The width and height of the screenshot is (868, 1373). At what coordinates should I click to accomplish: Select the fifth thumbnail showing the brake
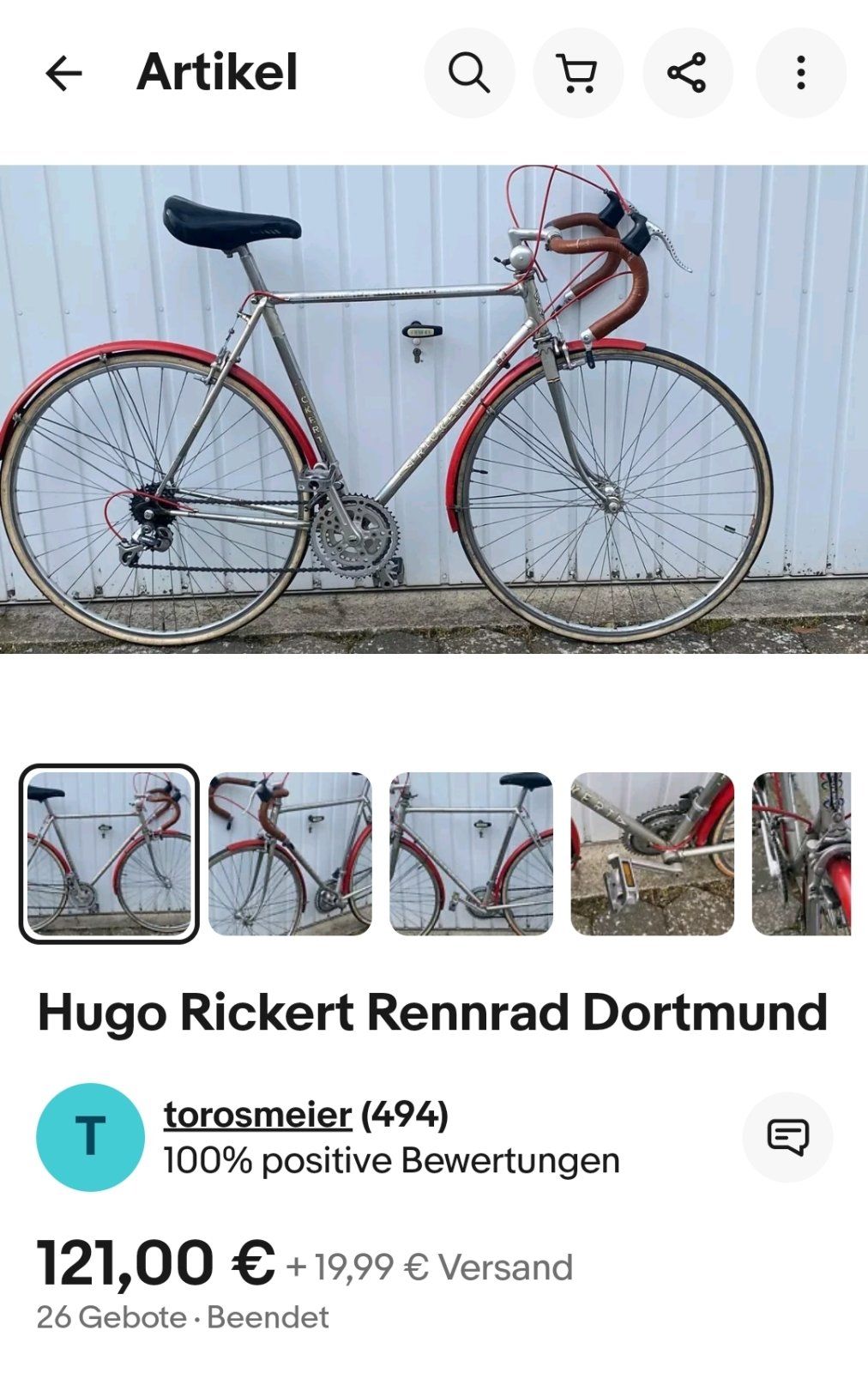(801, 853)
